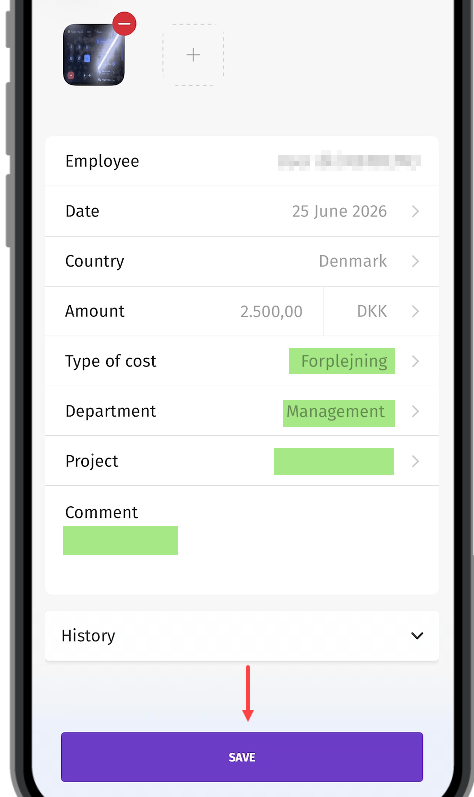This screenshot has height=797, width=474.
Task: Change the DKK currency
Action: [x=381, y=311]
